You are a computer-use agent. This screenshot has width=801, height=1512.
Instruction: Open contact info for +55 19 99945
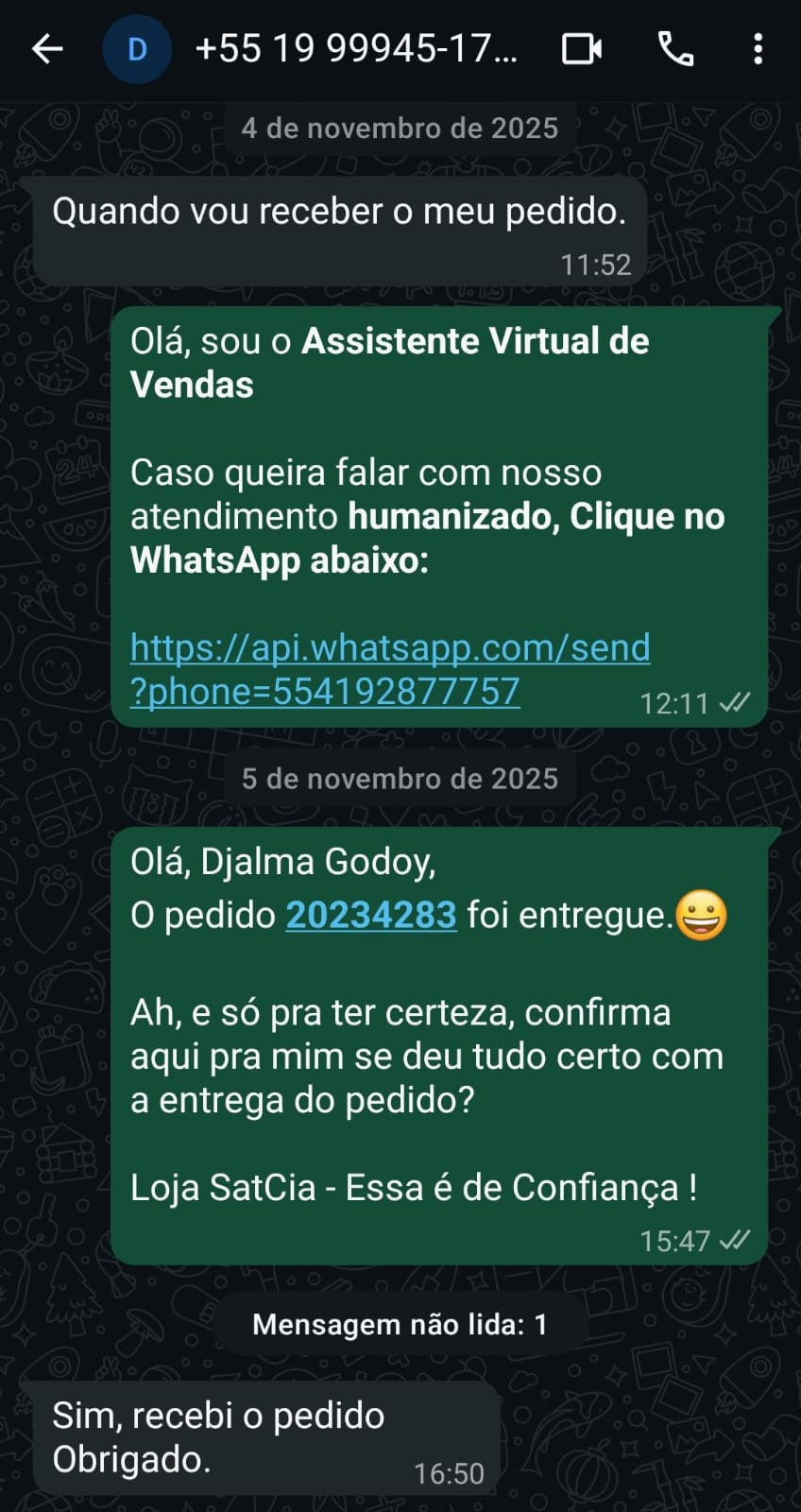[356, 49]
